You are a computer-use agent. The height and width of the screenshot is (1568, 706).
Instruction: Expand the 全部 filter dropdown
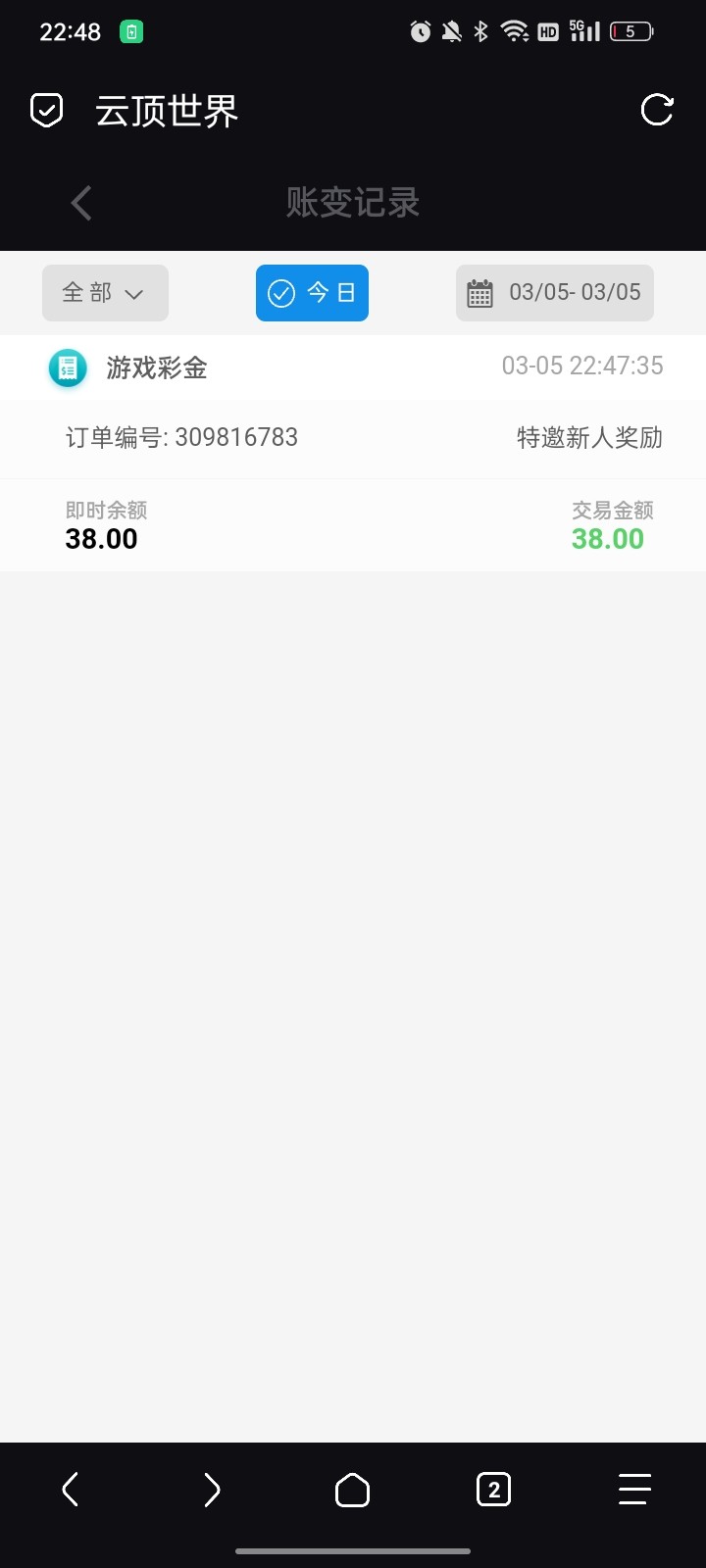105,293
